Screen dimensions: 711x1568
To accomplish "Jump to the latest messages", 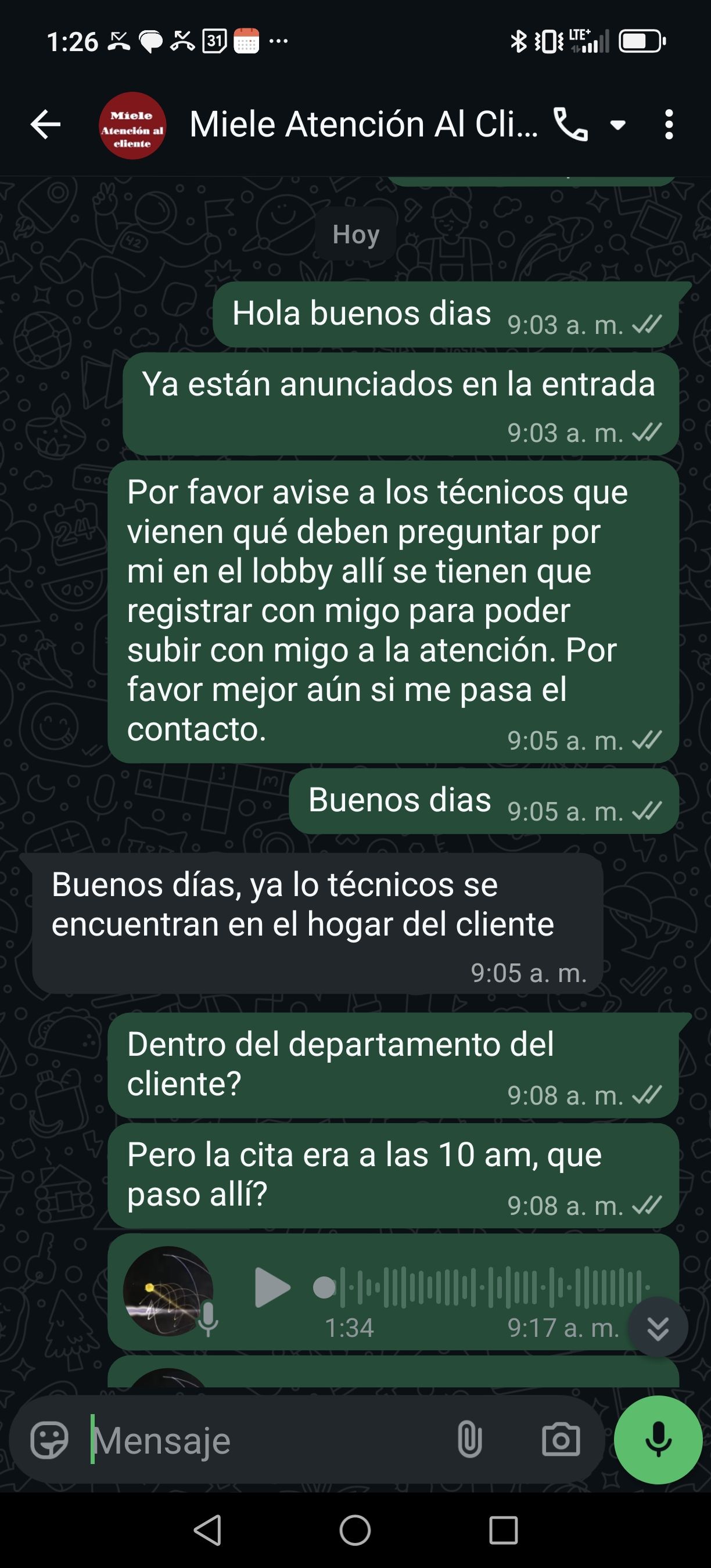I will click(x=658, y=1327).
